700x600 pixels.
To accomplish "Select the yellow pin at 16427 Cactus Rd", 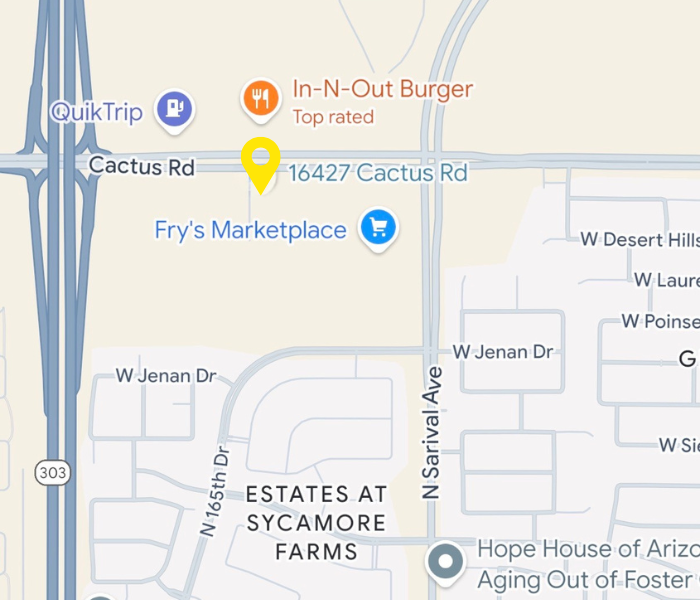I will pyautogui.click(x=260, y=160).
